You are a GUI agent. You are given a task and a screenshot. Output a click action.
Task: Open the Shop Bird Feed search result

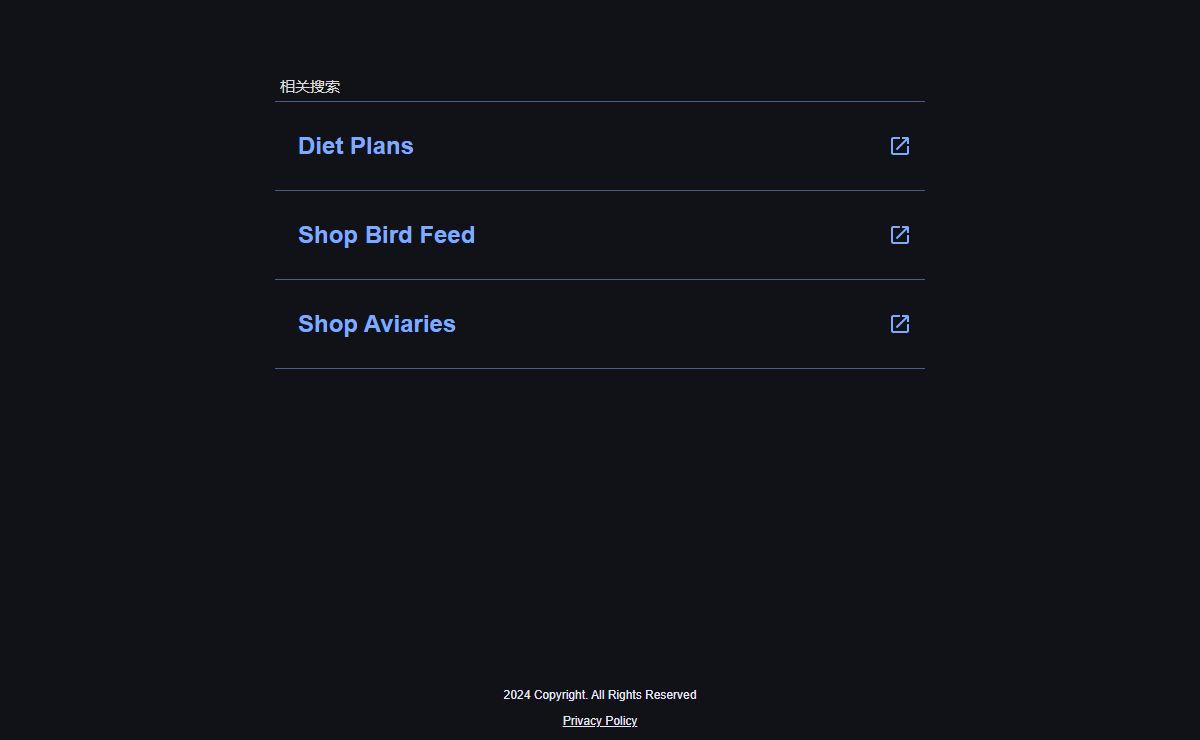tap(386, 235)
